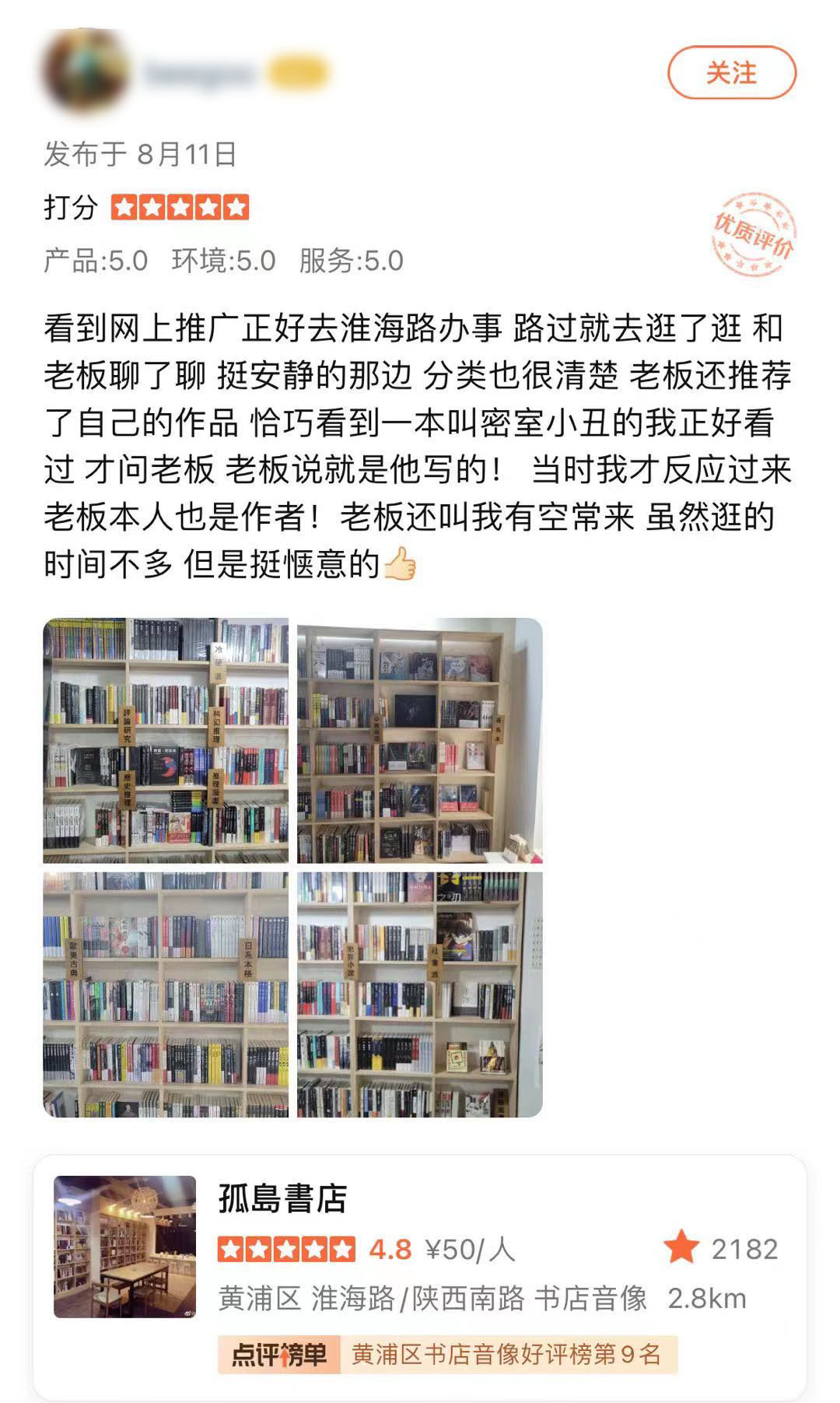The width and height of the screenshot is (840, 1403).
Task: Open the reviewer's profile avatar
Action: click(86, 72)
